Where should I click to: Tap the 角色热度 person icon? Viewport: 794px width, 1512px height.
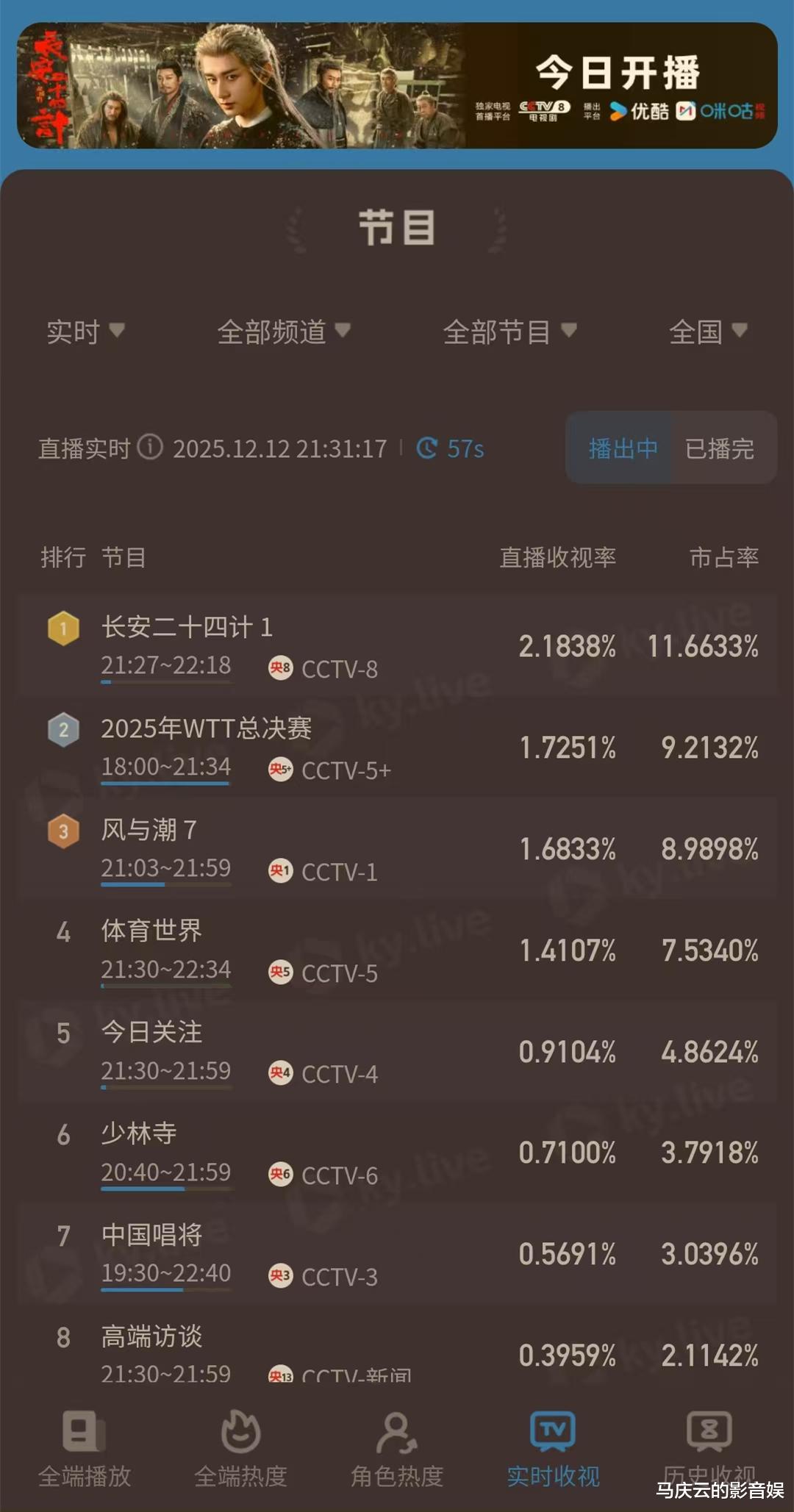pyautogui.click(x=396, y=1443)
